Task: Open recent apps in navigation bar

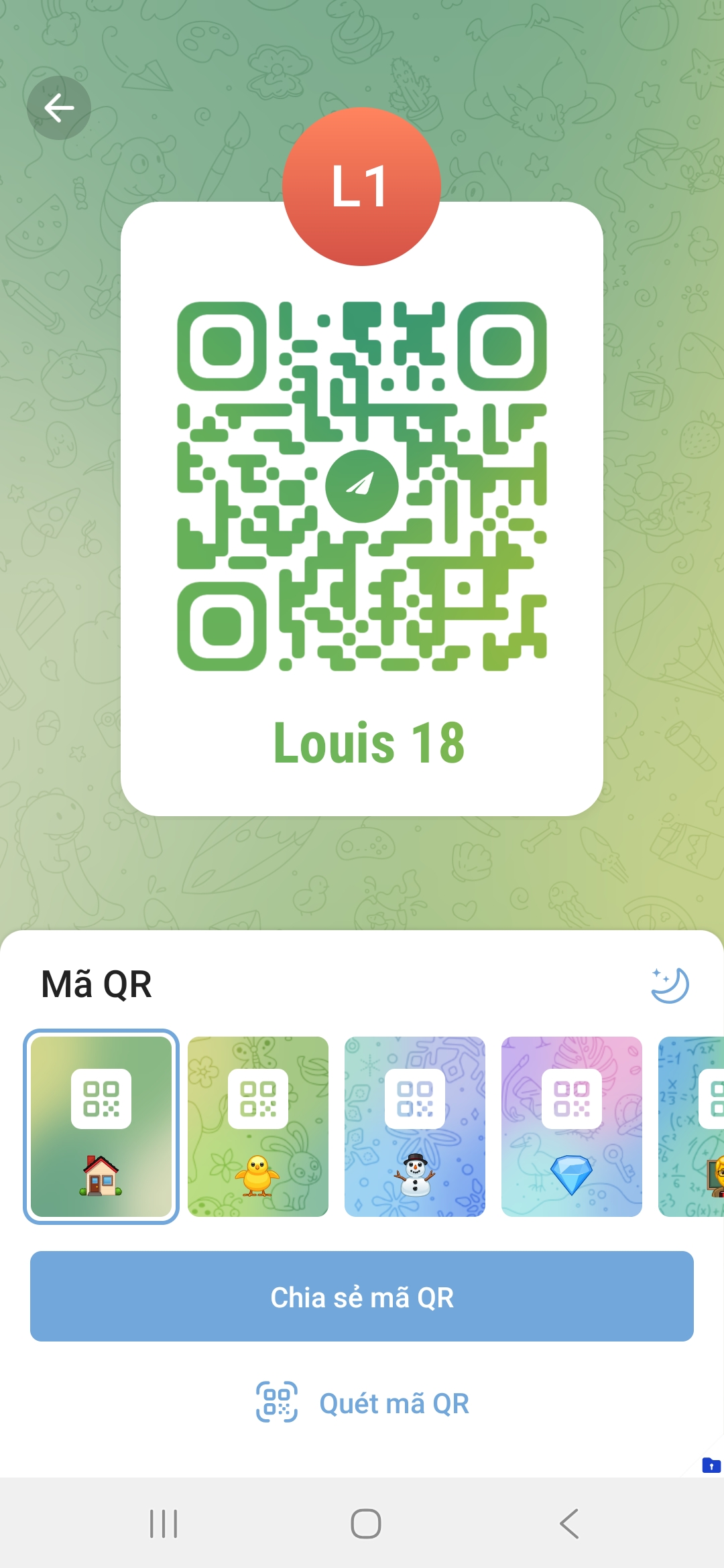Action: tap(164, 1524)
